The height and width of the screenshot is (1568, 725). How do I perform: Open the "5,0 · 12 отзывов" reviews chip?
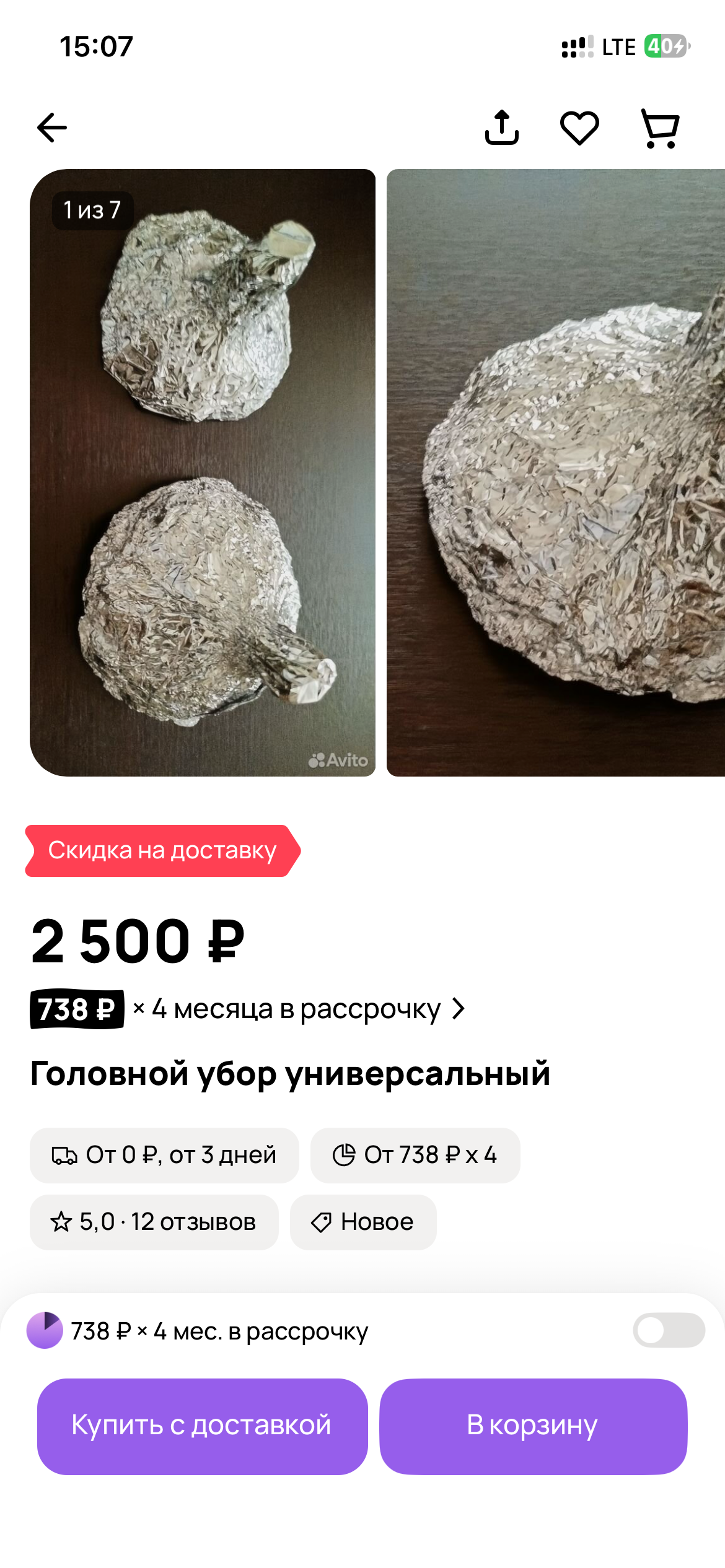(x=154, y=1222)
